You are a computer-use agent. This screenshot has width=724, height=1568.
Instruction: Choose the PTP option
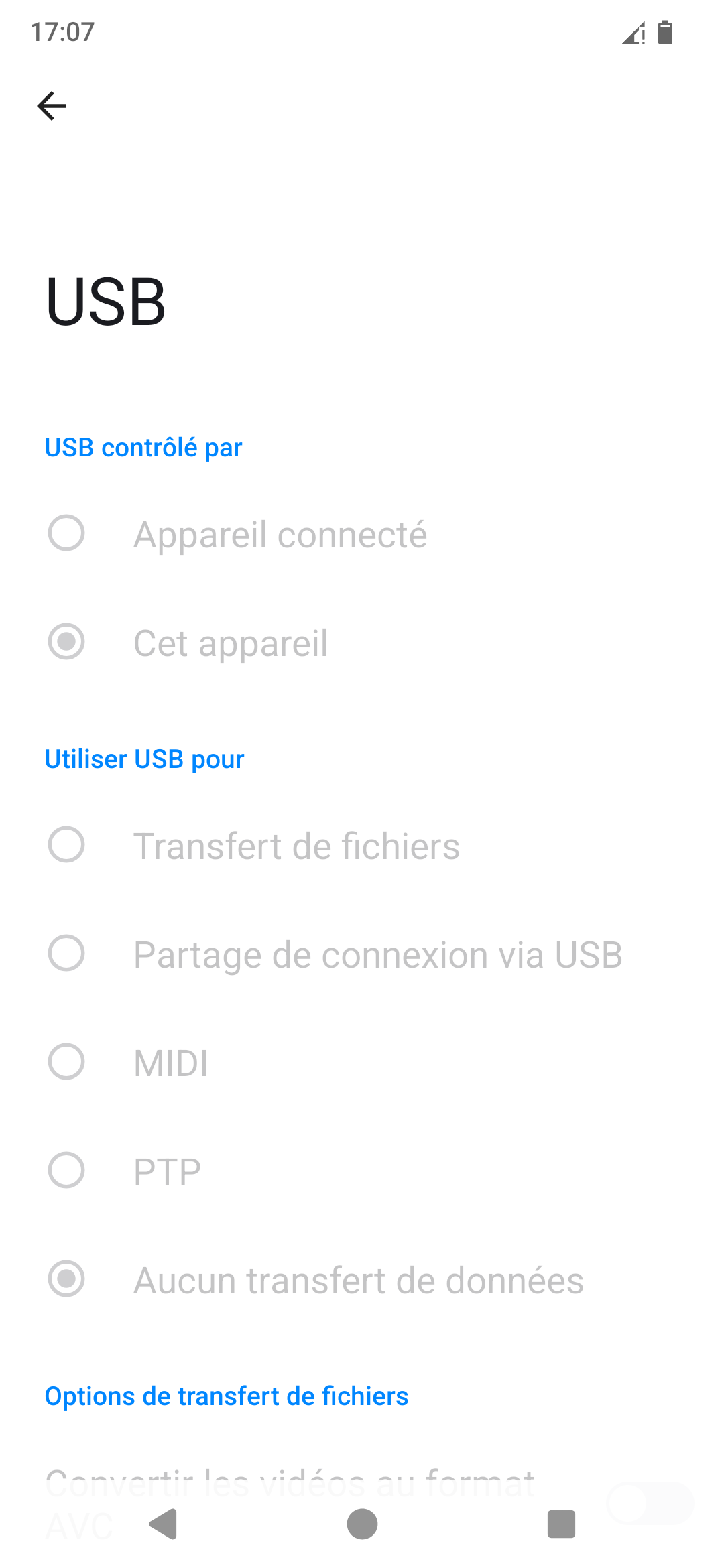click(362, 1171)
